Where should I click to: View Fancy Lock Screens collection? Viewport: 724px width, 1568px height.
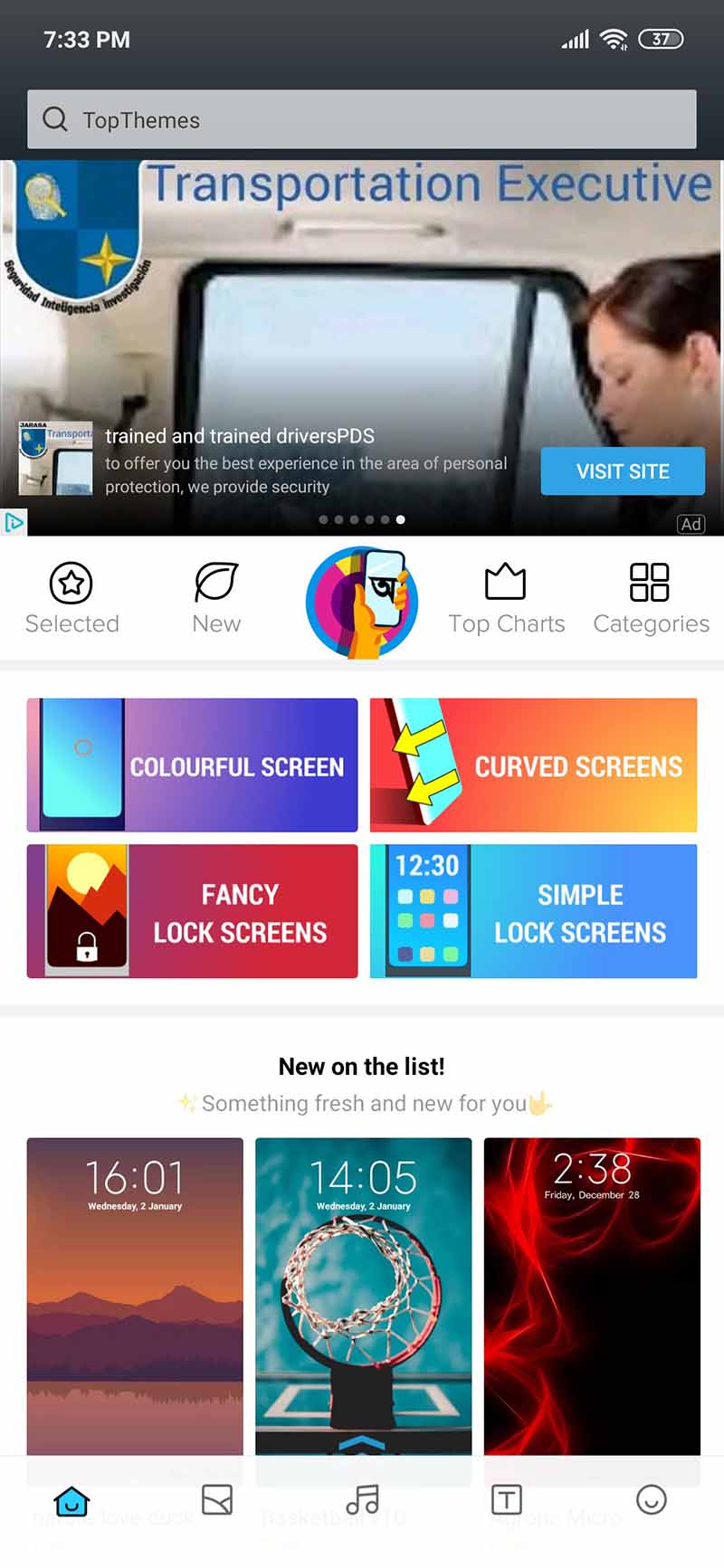[x=192, y=911]
